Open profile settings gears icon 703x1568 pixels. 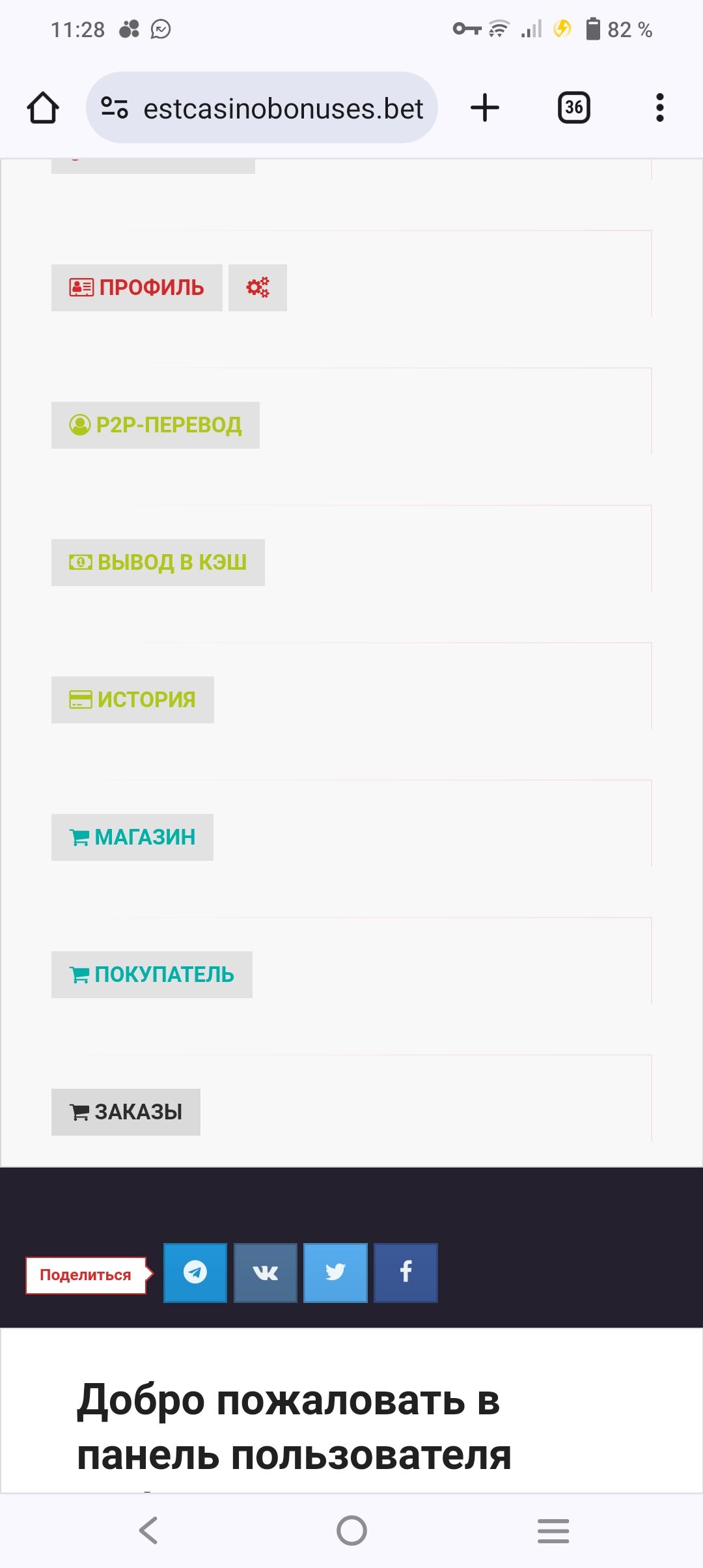coord(258,288)
